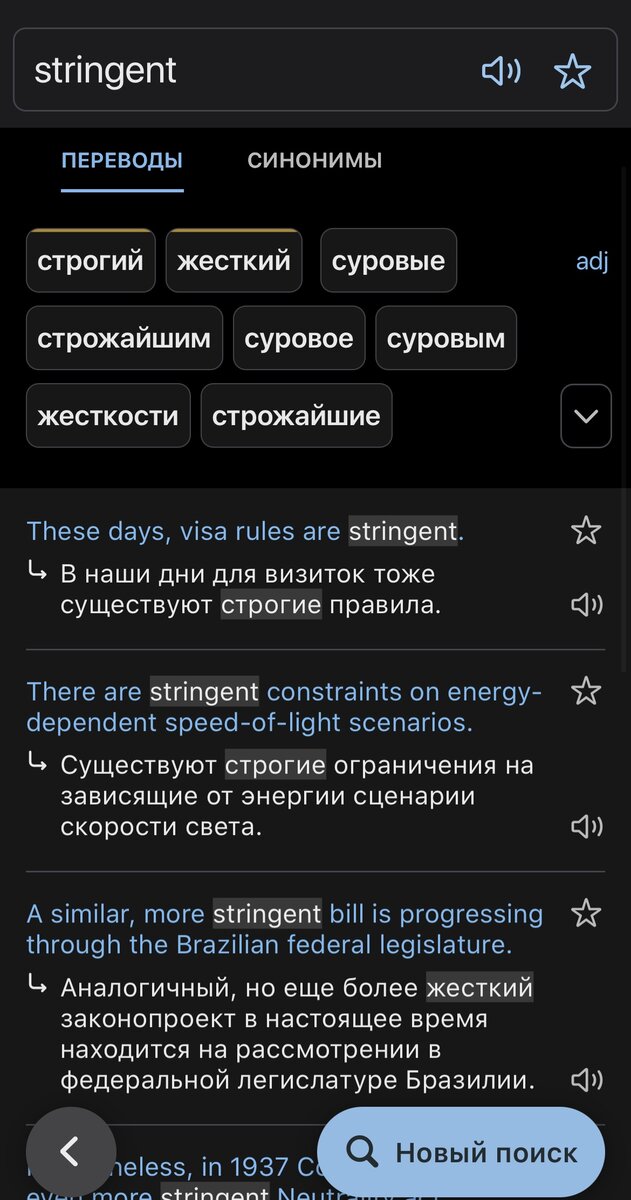Tap the "суровым" translation chip
The height and width of the screenshot is (1200, 631).
coord(446,338)
